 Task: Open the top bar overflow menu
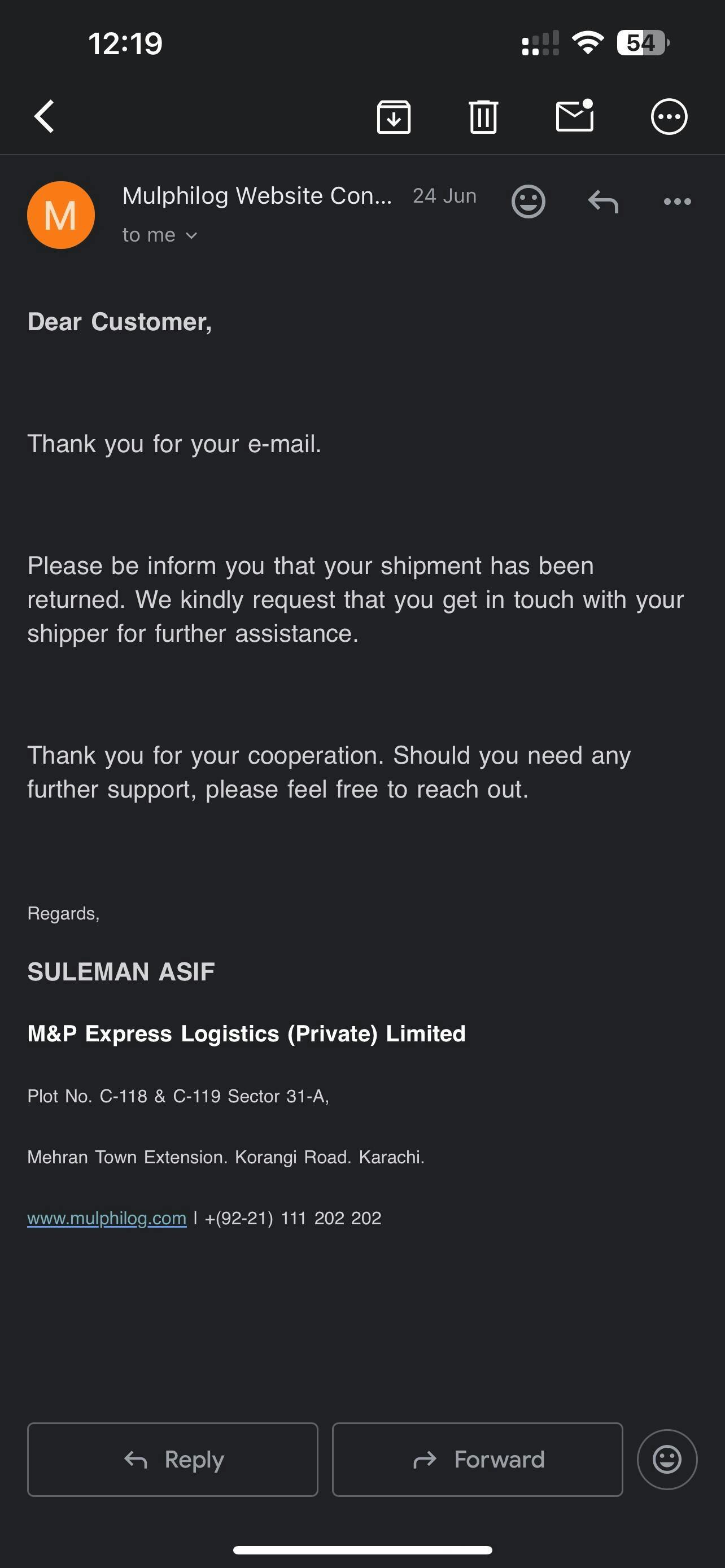click(x=669, y=116)
